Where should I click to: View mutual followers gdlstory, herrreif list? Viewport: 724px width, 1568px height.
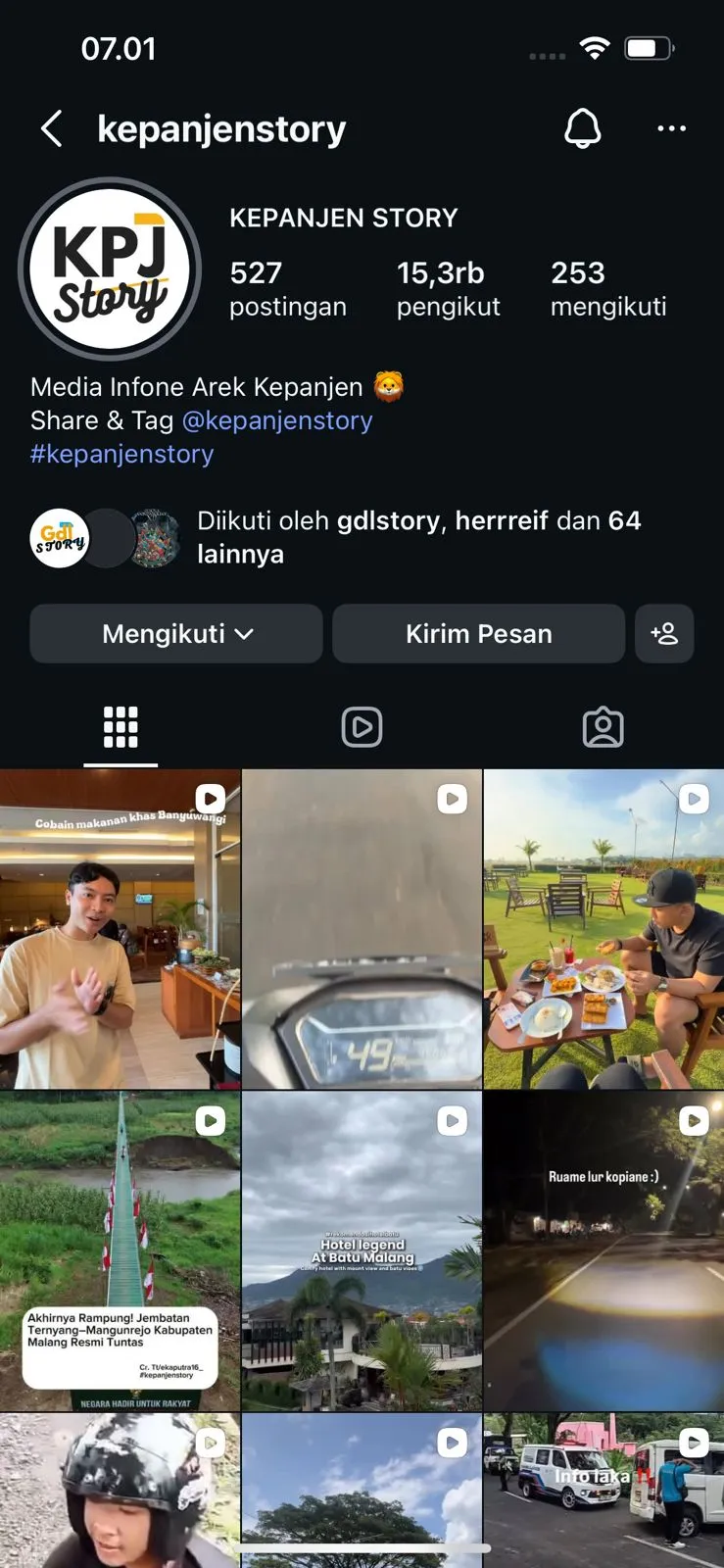[x=418, y=537]
